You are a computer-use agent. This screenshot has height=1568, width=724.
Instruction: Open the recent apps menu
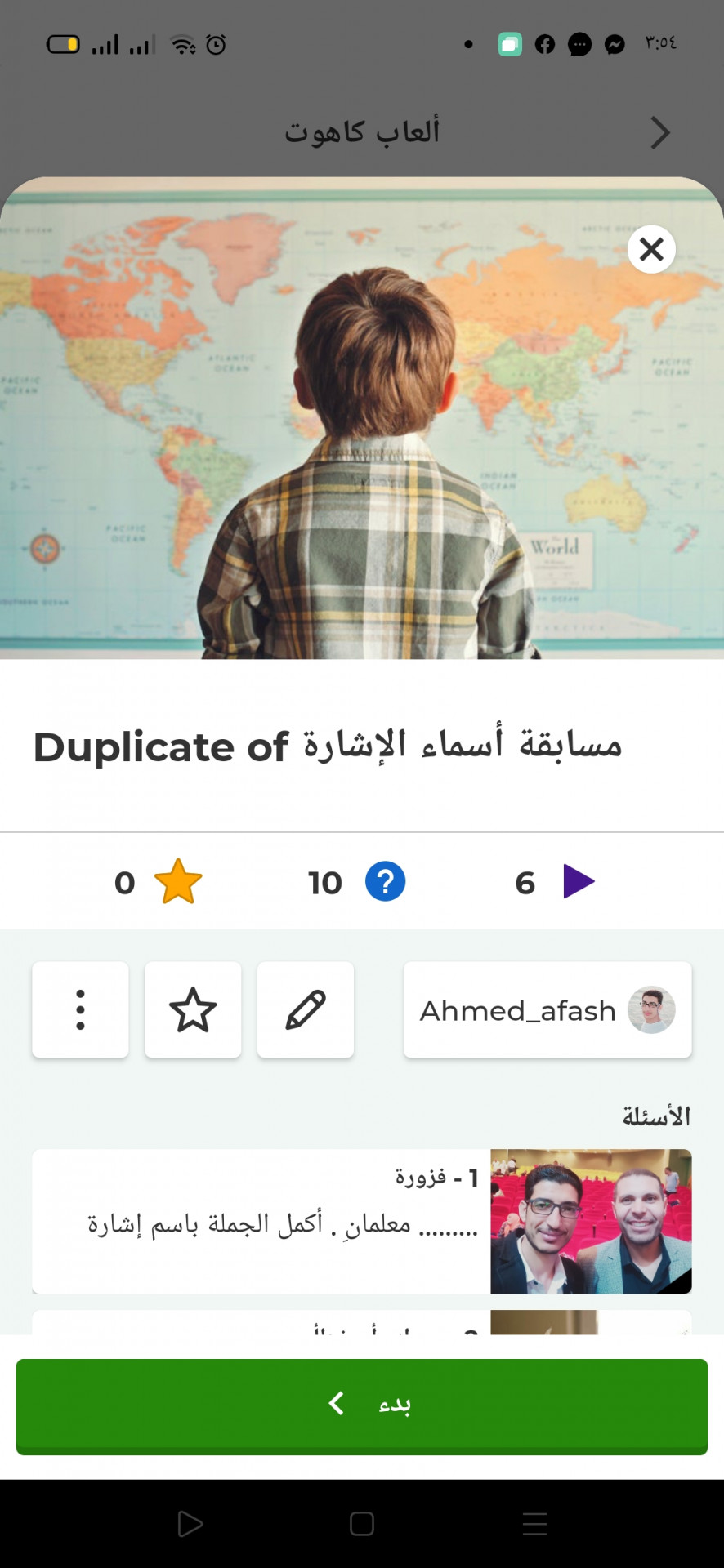coord(534,1524)
